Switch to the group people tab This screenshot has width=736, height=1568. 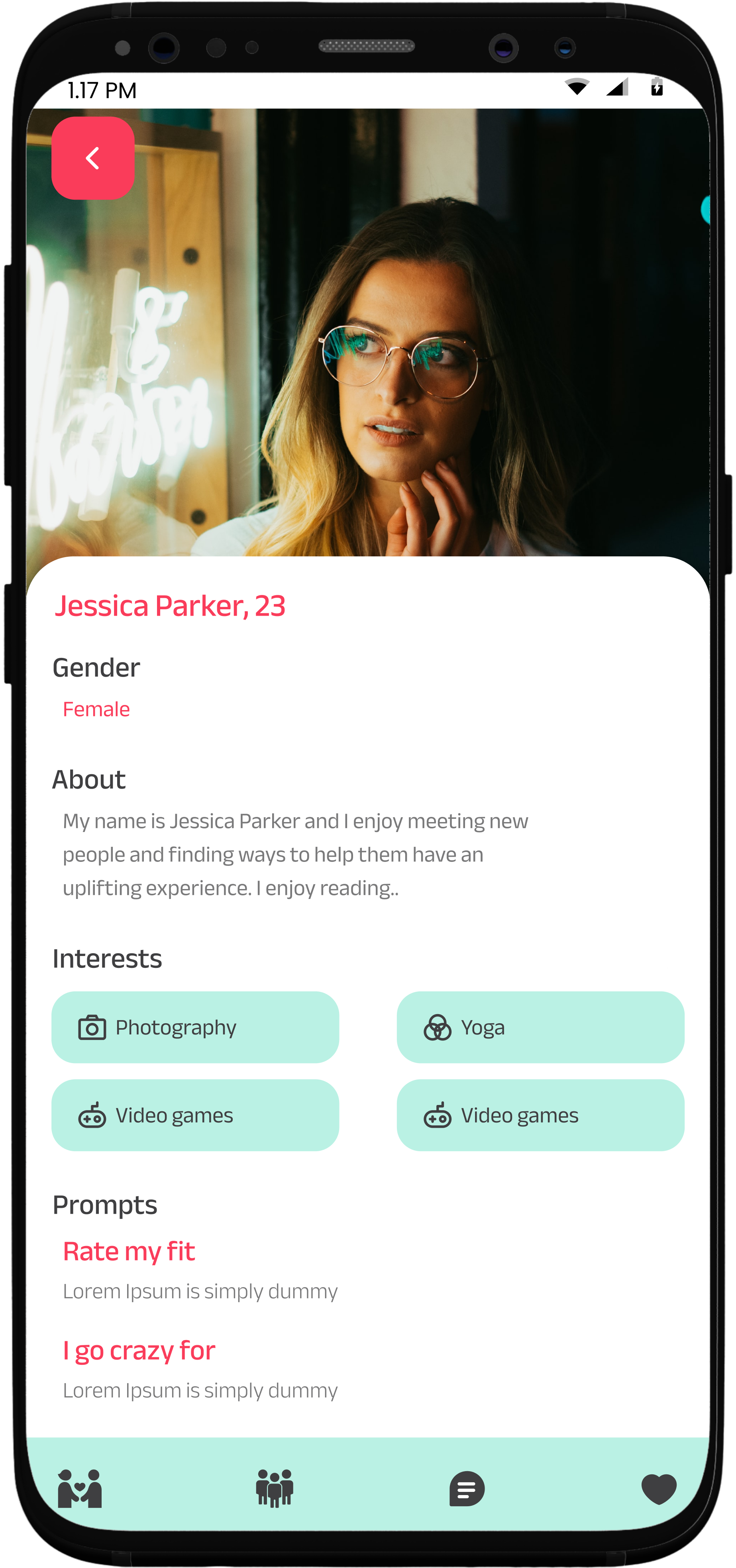pyautogui.click(x=275, y=1488)
